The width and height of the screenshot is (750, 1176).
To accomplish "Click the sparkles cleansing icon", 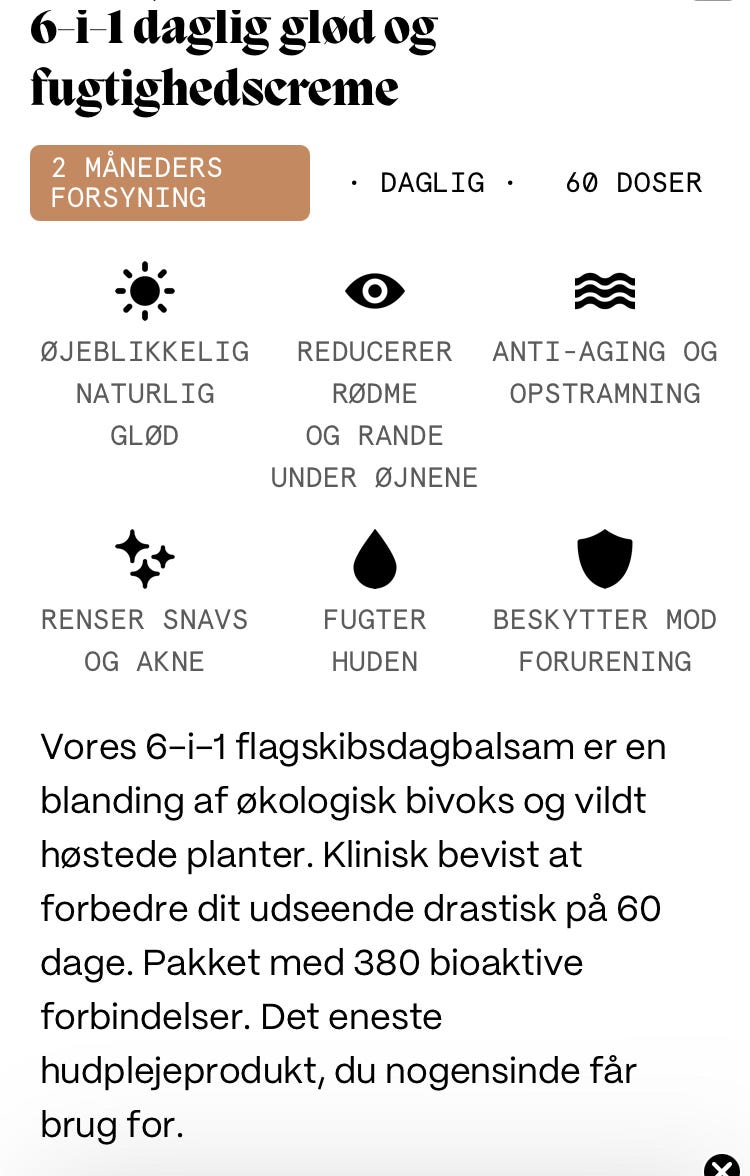I will click(144, 558).
